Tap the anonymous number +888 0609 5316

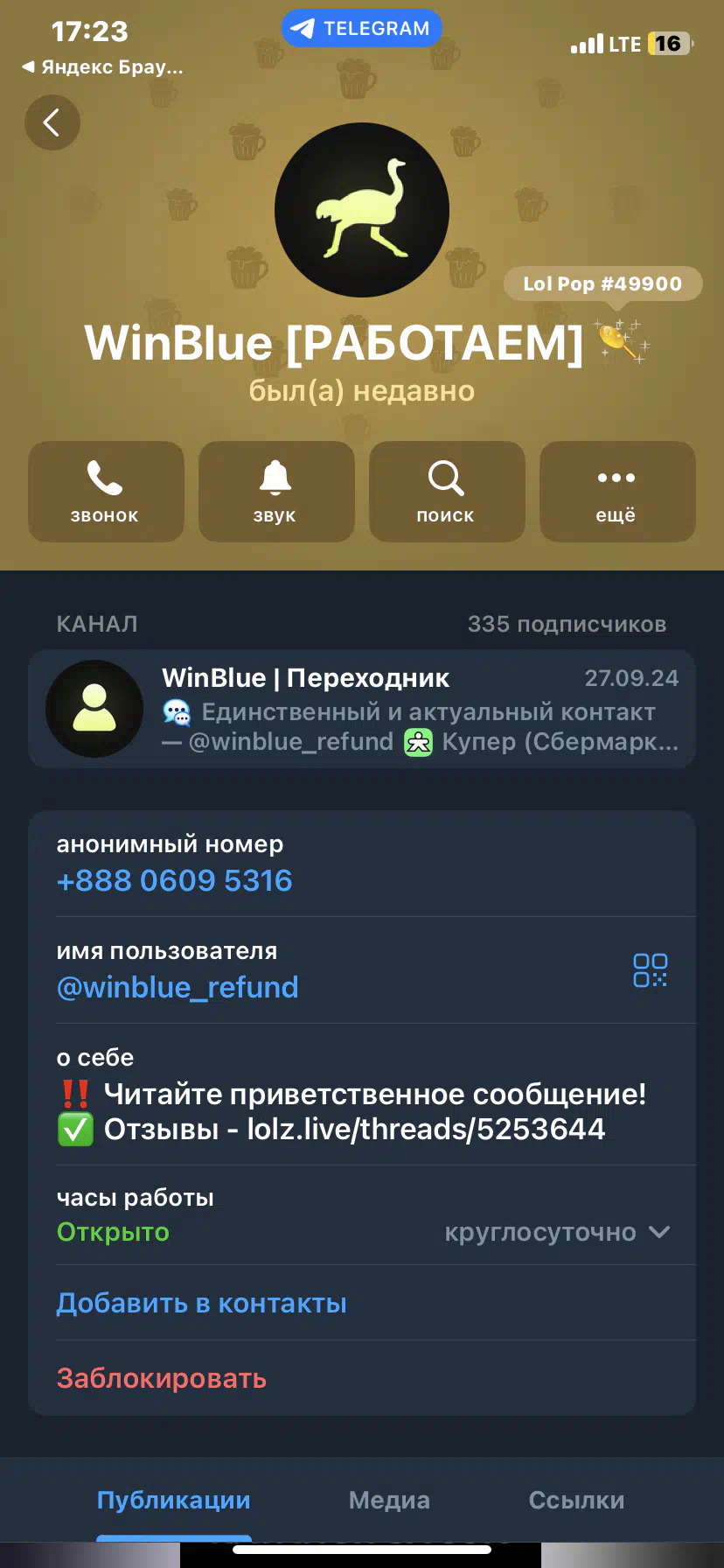(x=175, y=880)
